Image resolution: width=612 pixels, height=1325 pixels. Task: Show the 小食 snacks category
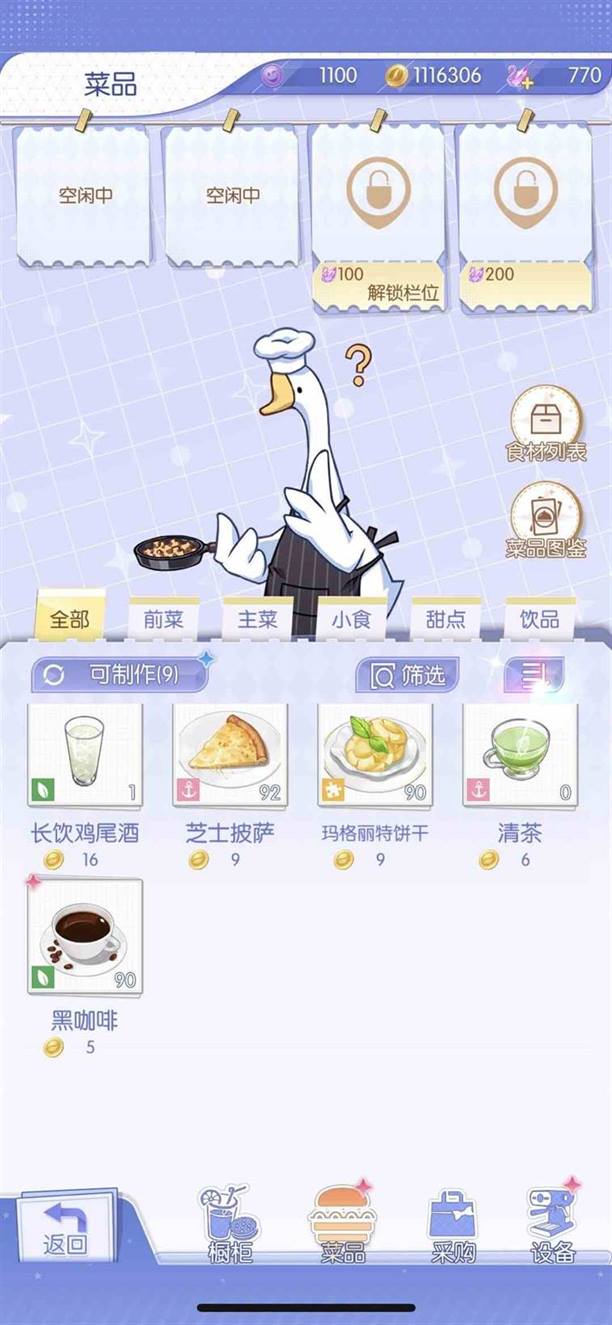click(x=352, y=620)
